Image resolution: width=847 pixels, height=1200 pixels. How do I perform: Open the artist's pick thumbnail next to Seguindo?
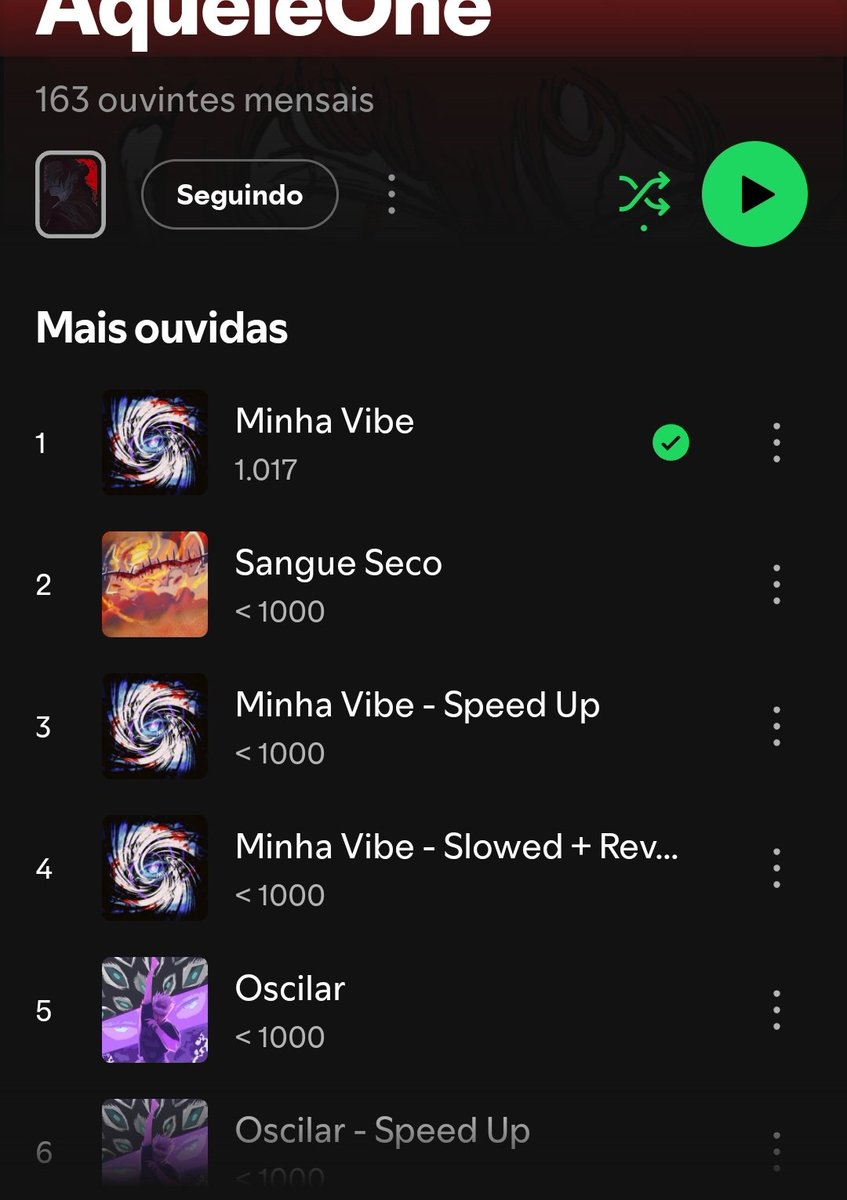(x=70, y=195)
